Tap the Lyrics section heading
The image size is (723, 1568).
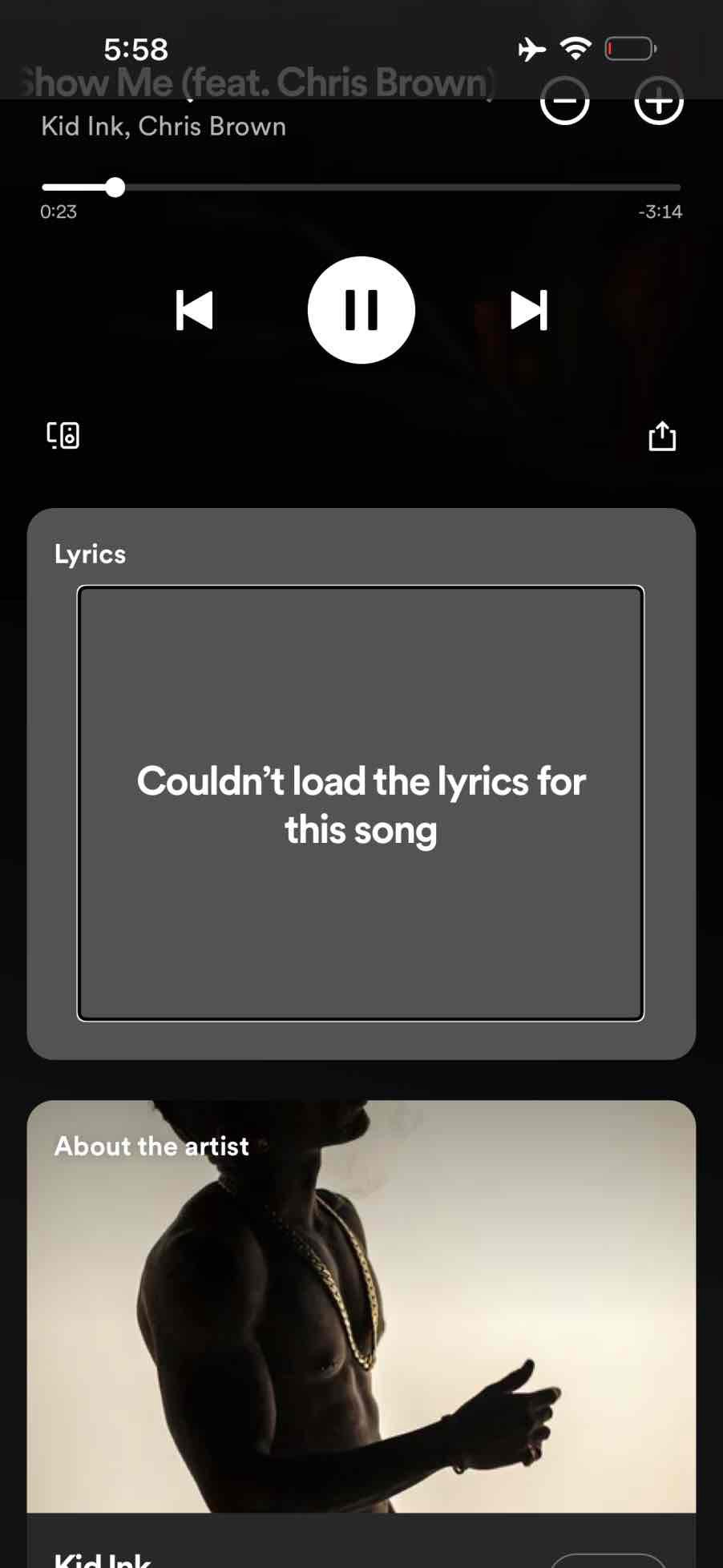point(90,553)
